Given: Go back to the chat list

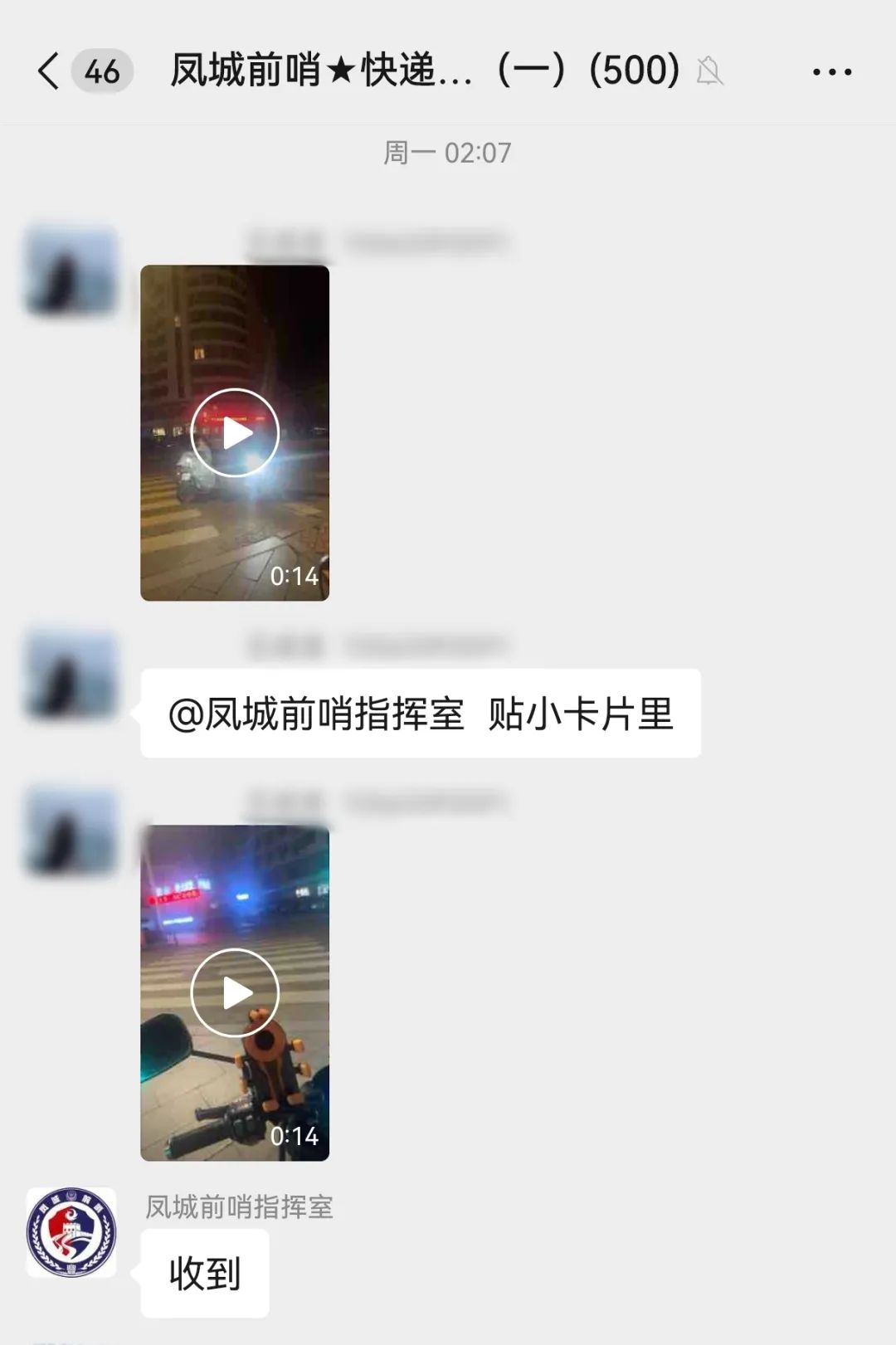Looking at the screenshot, I should [x=50, y=71].
